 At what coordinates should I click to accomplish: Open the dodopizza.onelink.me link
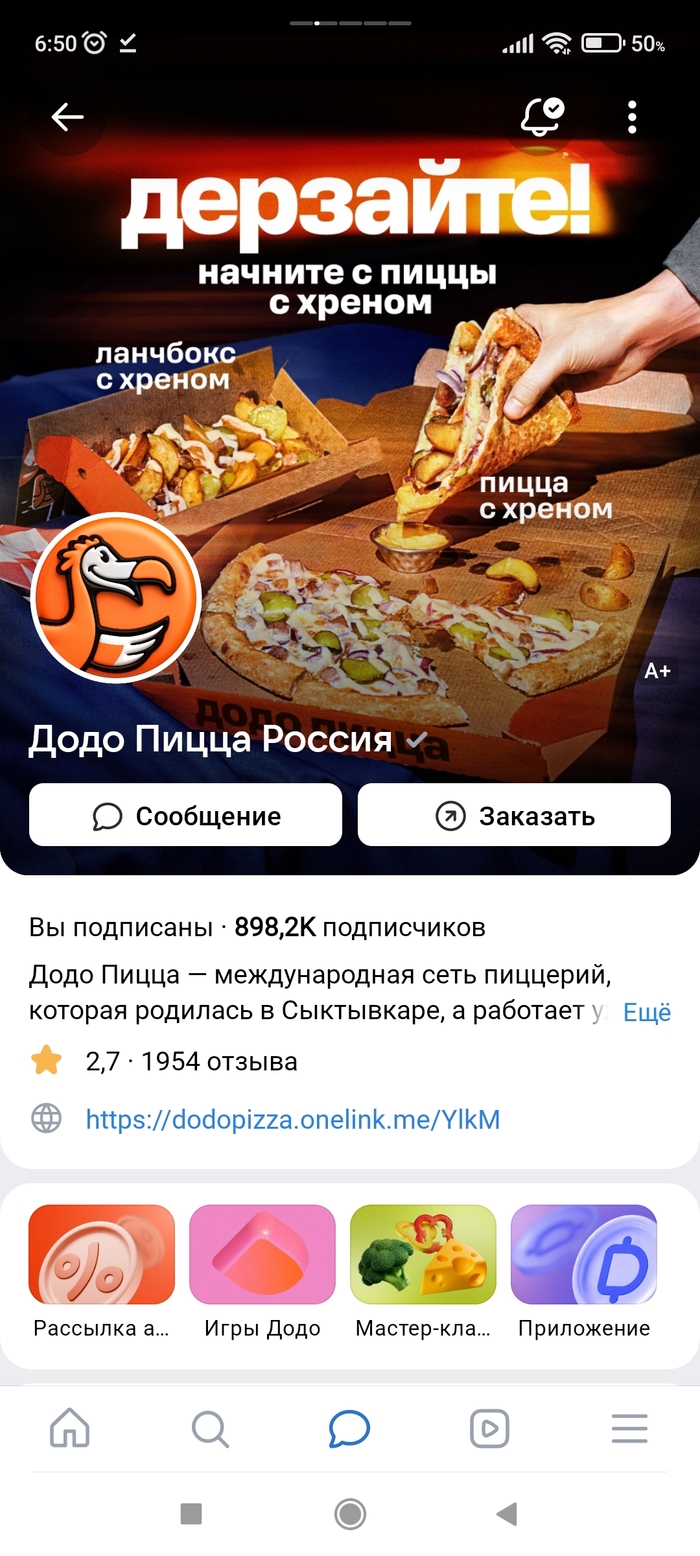(292, 1119)
